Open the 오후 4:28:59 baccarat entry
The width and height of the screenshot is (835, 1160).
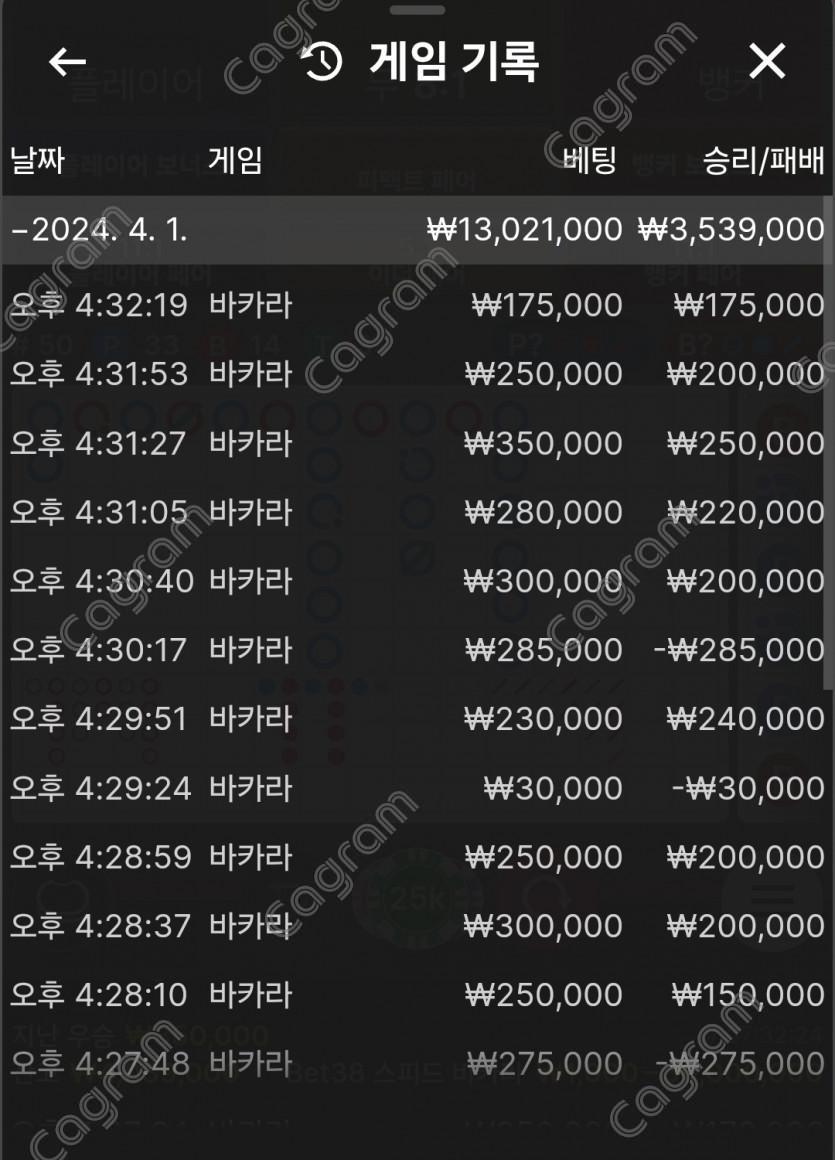(x=415, y=857)
